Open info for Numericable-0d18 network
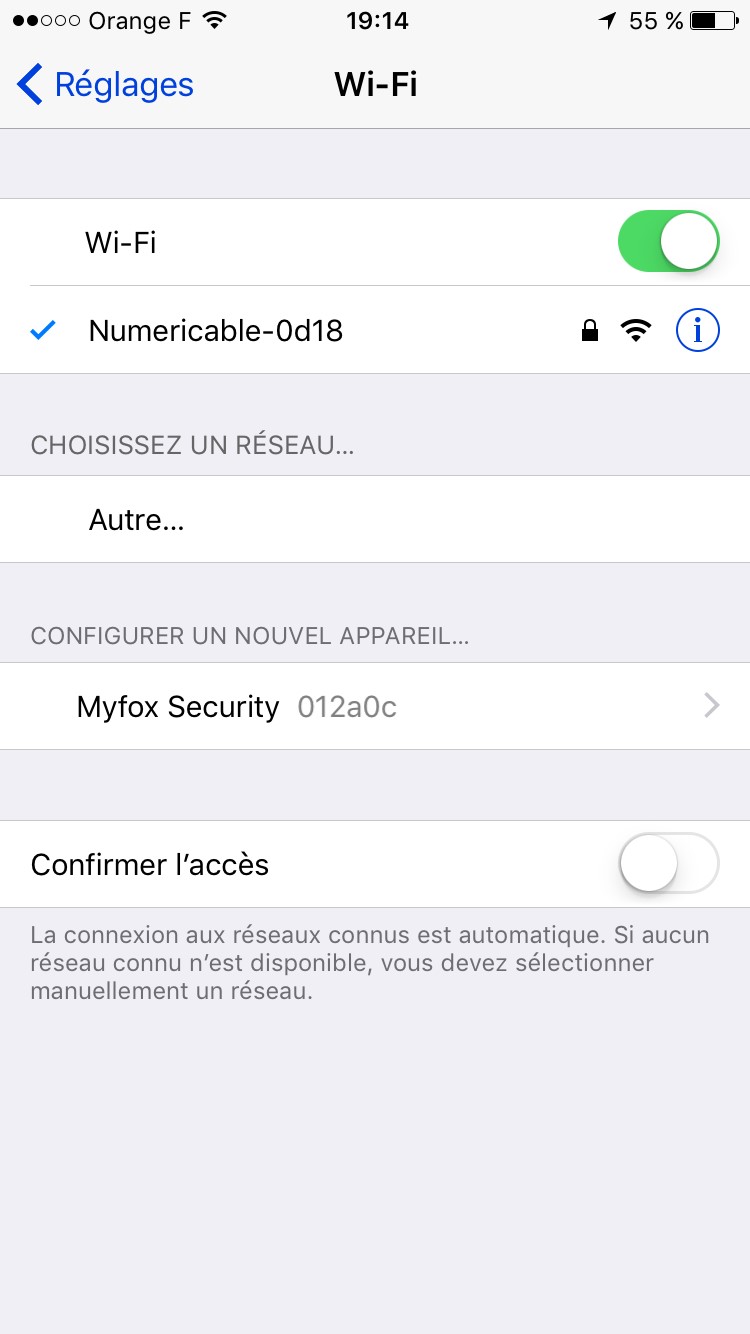The height and width of the screenshot is (1334, 750). coord(697,330)
